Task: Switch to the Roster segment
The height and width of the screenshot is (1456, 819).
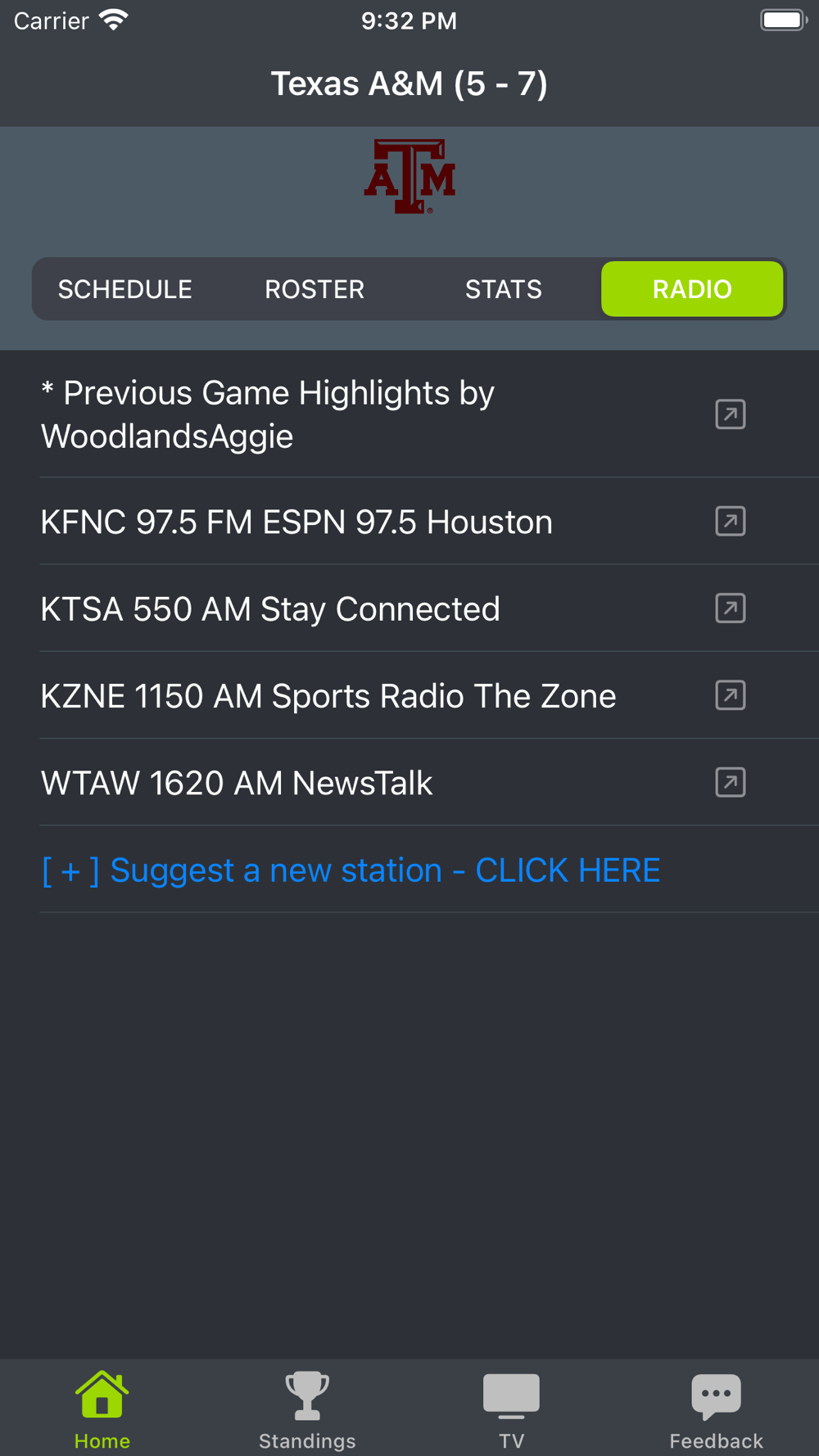Action: click(x=314, y=289)
